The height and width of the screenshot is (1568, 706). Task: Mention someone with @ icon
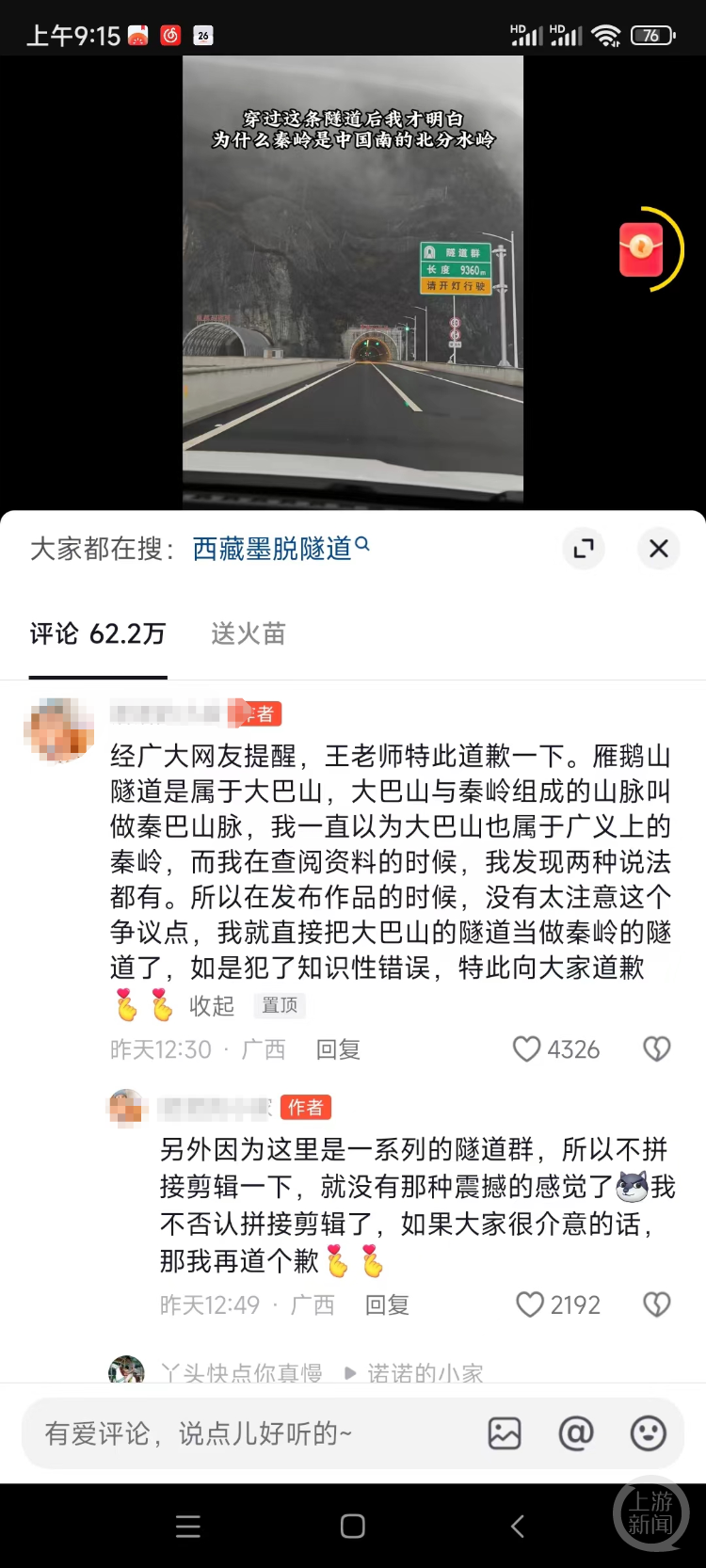tap(576, 1433)
